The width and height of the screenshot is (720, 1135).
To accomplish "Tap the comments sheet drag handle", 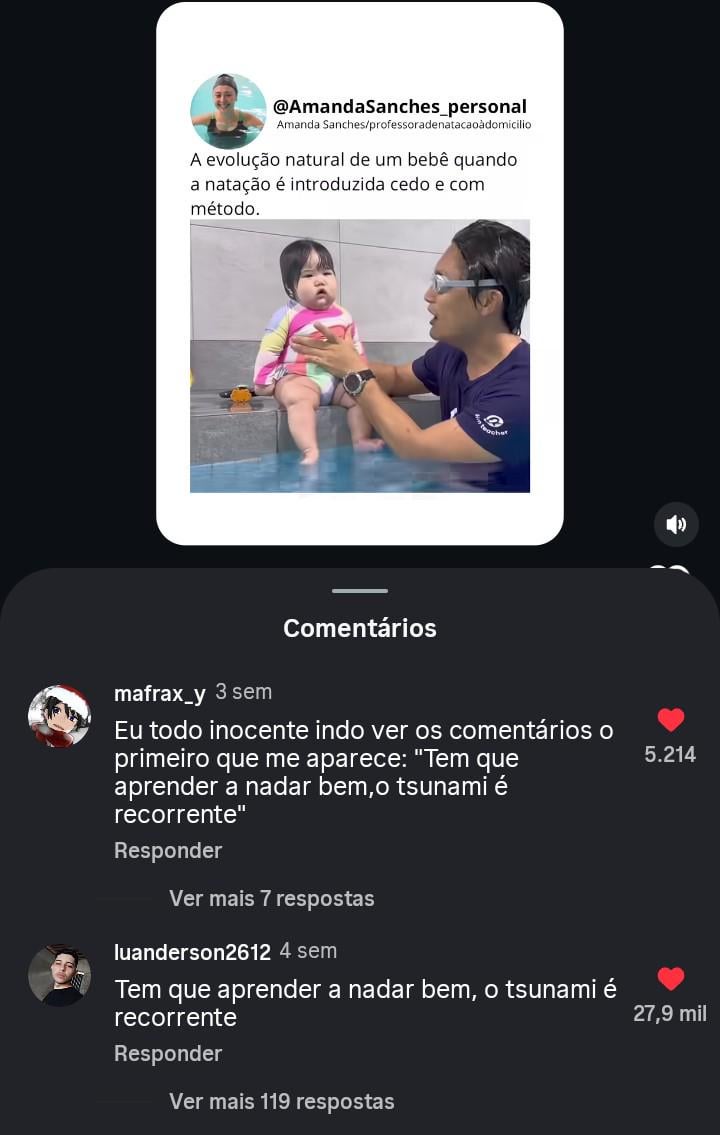I will pos(360,591).
